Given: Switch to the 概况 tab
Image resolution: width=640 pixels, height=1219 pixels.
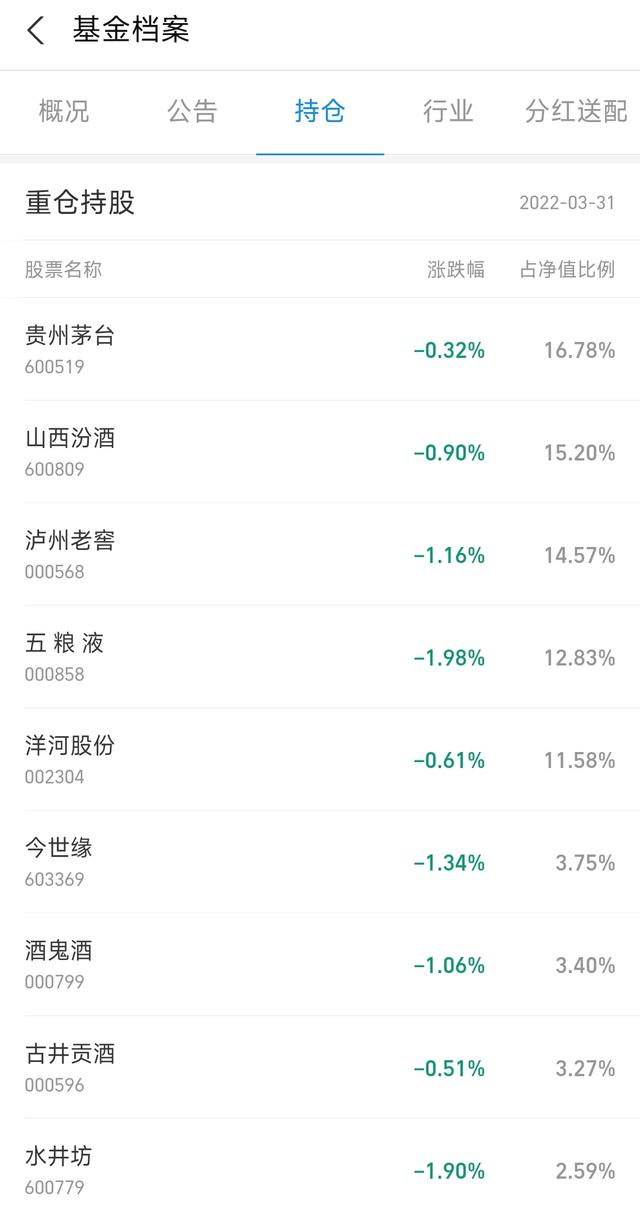Looking at the screenshot, I should (x=64, y=111).
